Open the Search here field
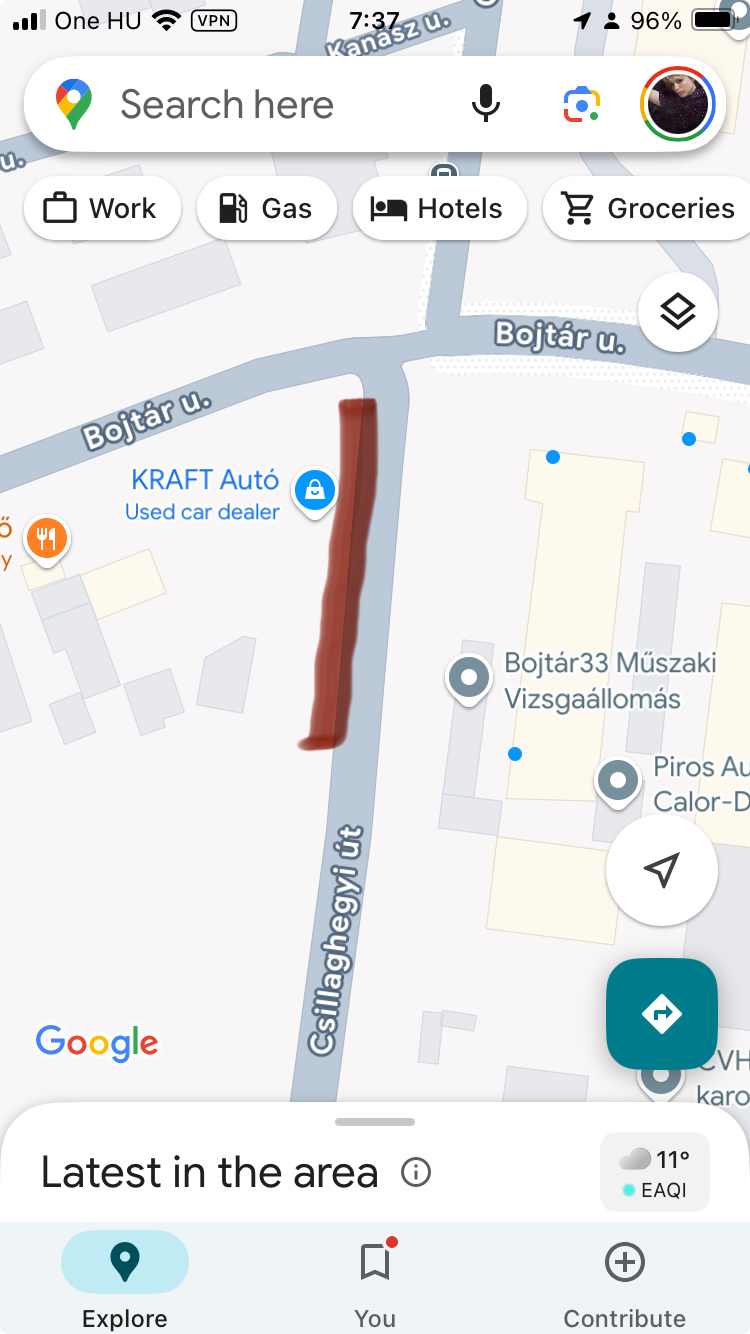The height and width of the screenshot is (1334, 750). pos(260,105)
